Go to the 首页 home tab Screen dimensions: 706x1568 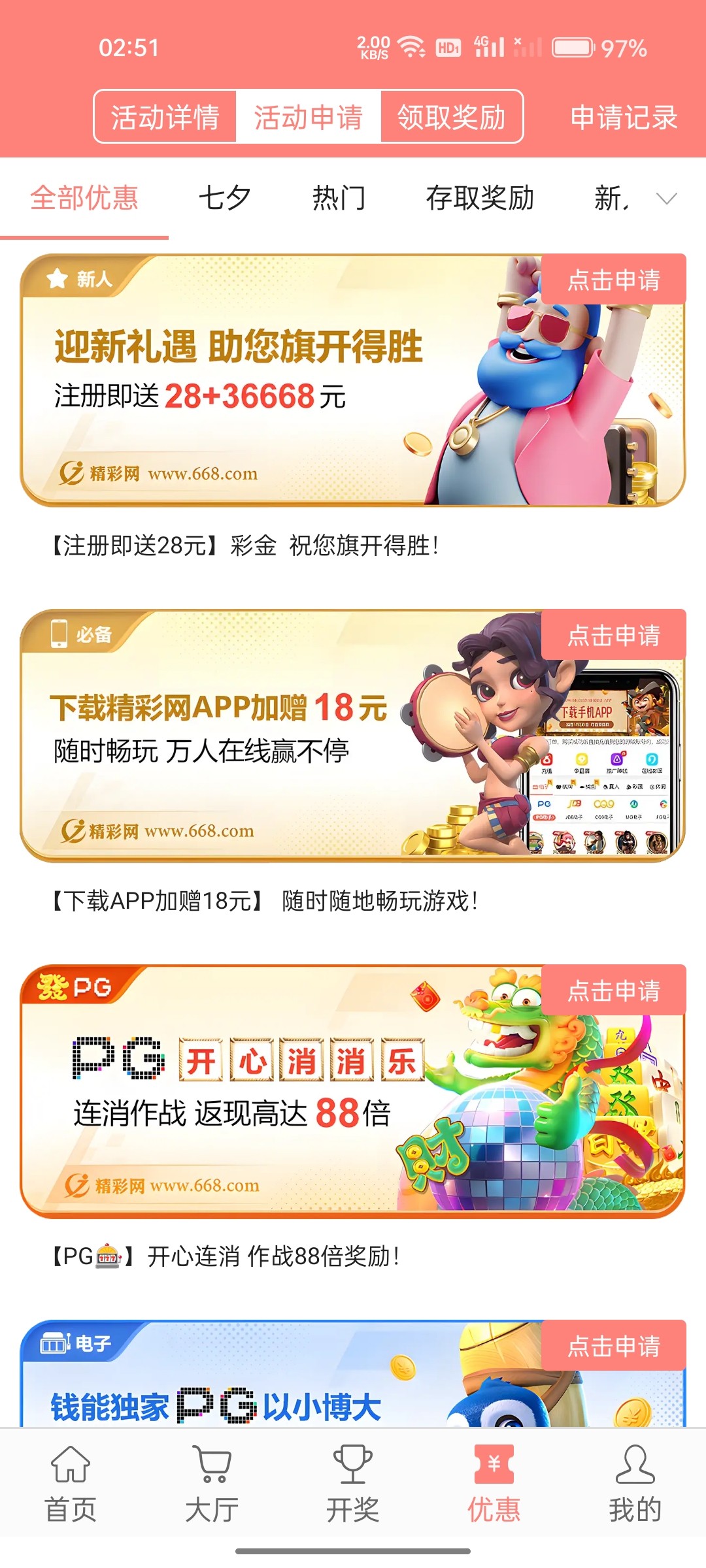(71, 1483)
